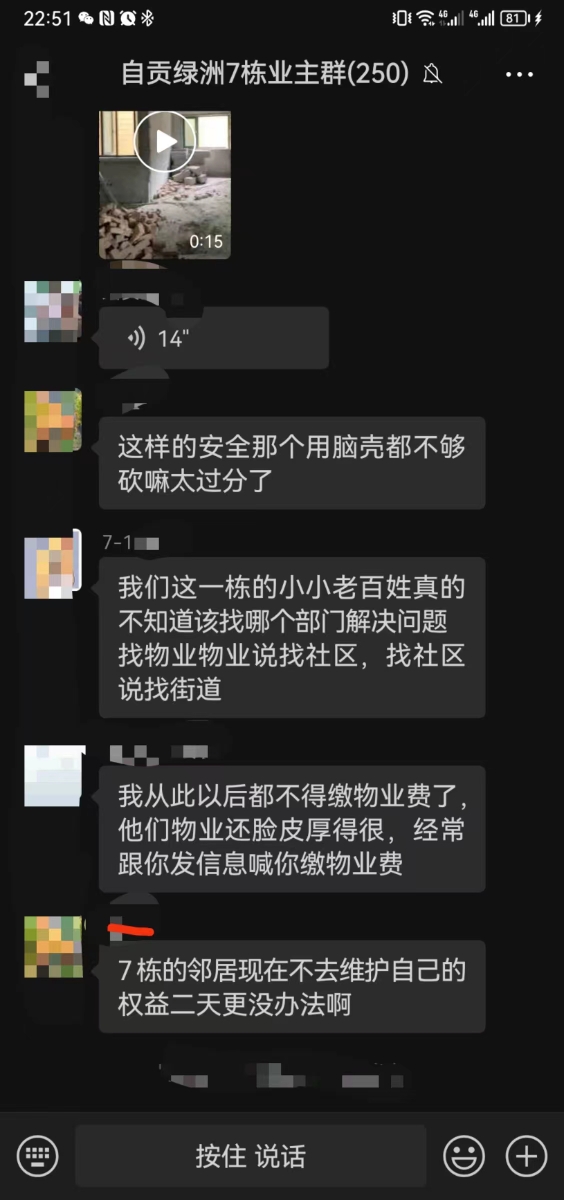Open the emoji sticker panel

pos(464,1156)
